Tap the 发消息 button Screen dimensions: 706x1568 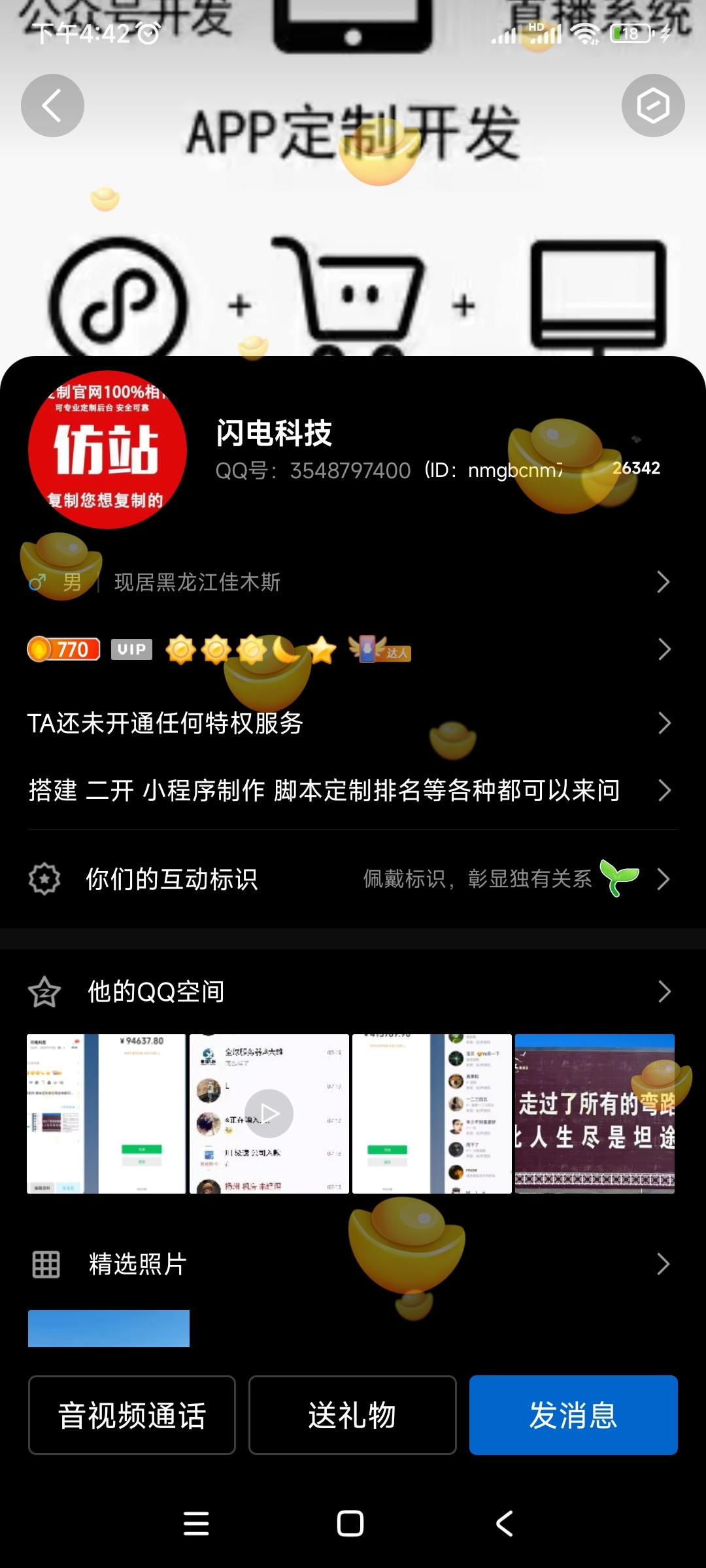coord(573,1415)
